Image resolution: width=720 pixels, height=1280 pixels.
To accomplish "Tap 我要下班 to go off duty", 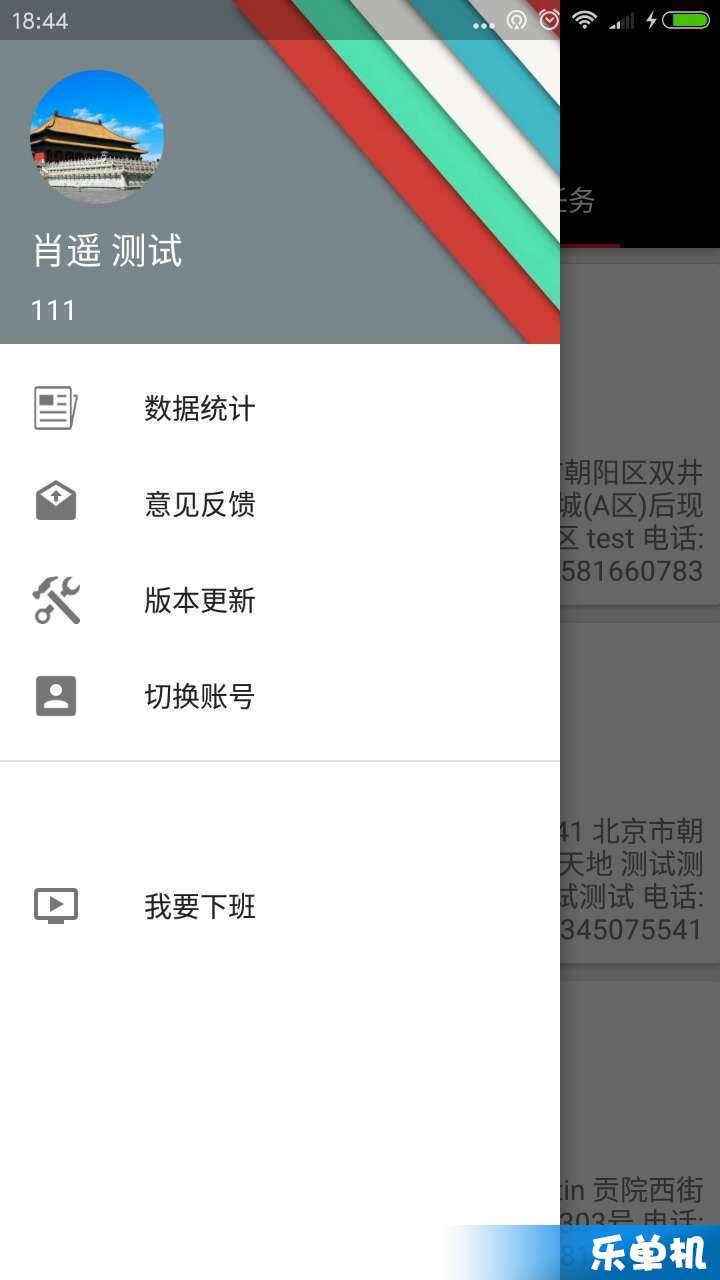I will click(x=199, y=907).
